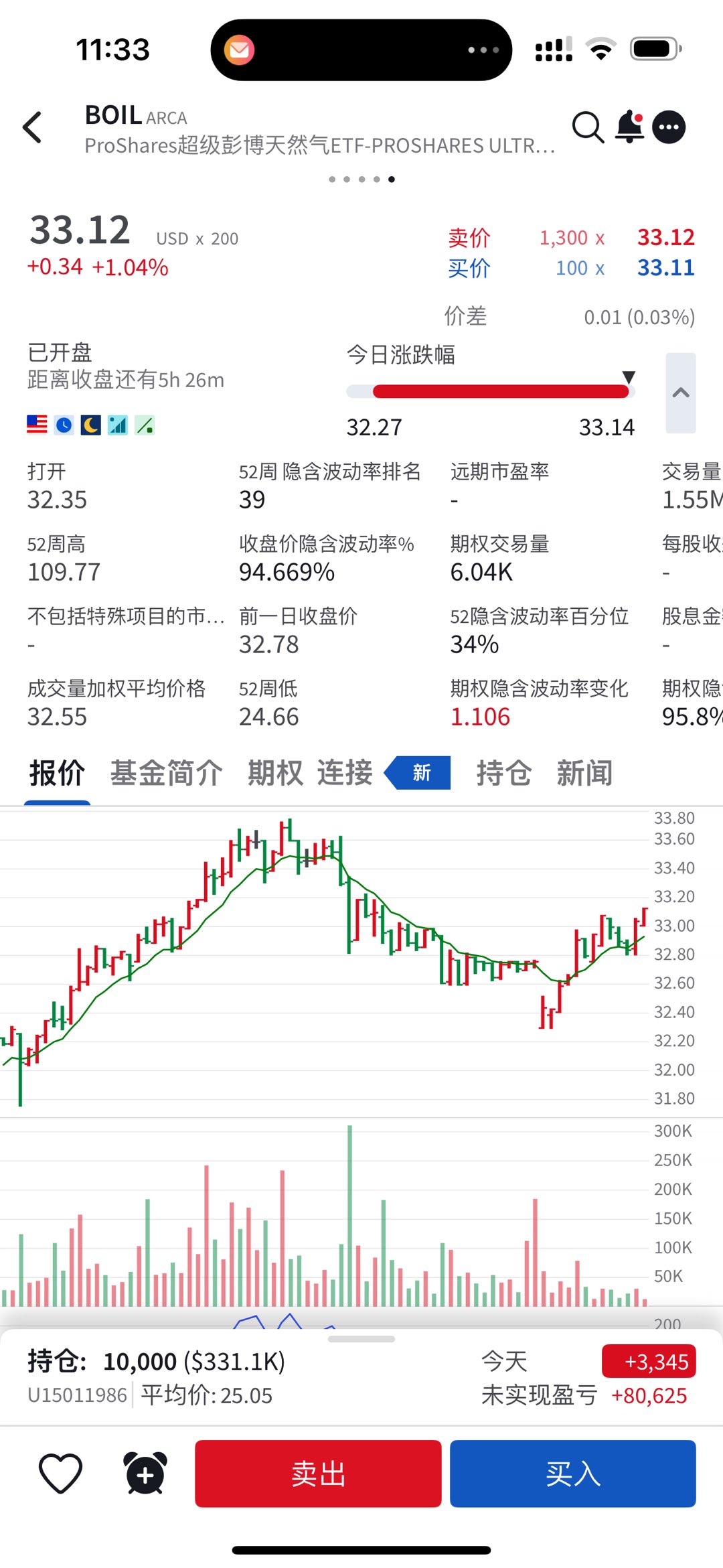
Task: Switch to the 期权 tab
Action: [275, 773]
